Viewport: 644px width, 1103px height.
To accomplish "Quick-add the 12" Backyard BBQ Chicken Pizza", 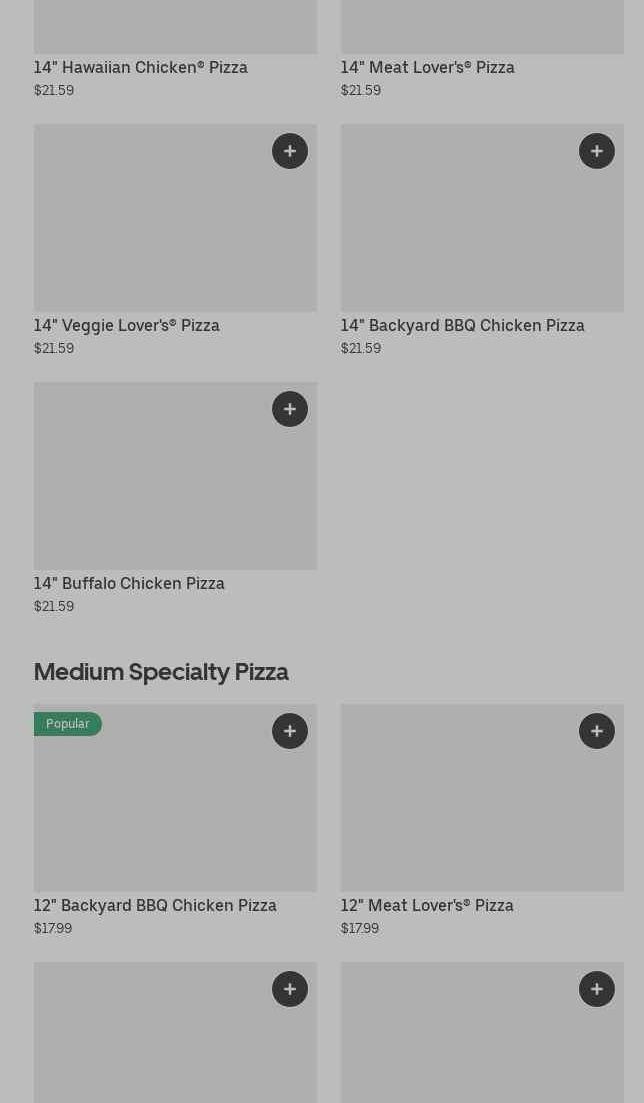I will [290, 731].
